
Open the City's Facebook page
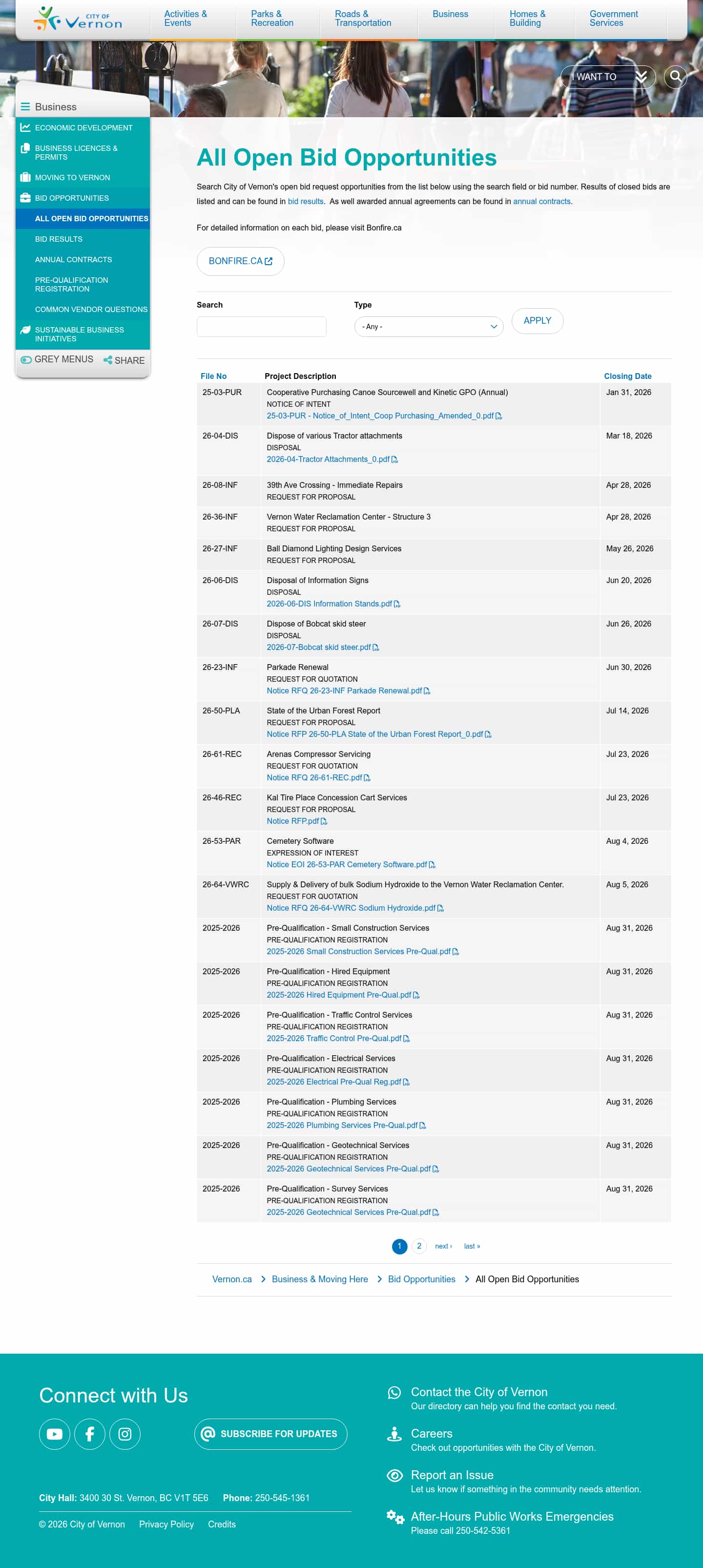pyautogui.click(x=89, y=1434)
